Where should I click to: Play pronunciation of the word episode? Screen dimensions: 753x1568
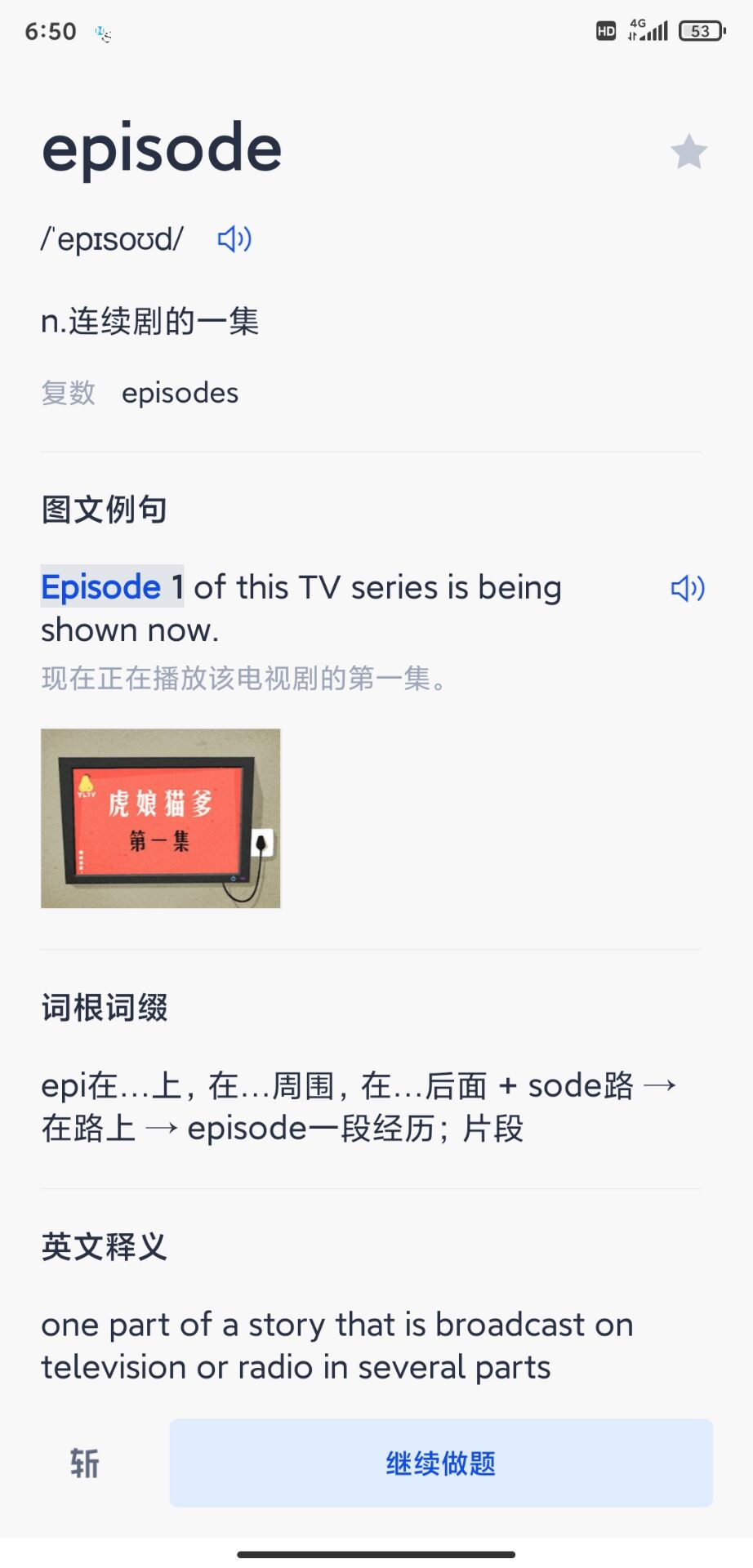(234, 239)
